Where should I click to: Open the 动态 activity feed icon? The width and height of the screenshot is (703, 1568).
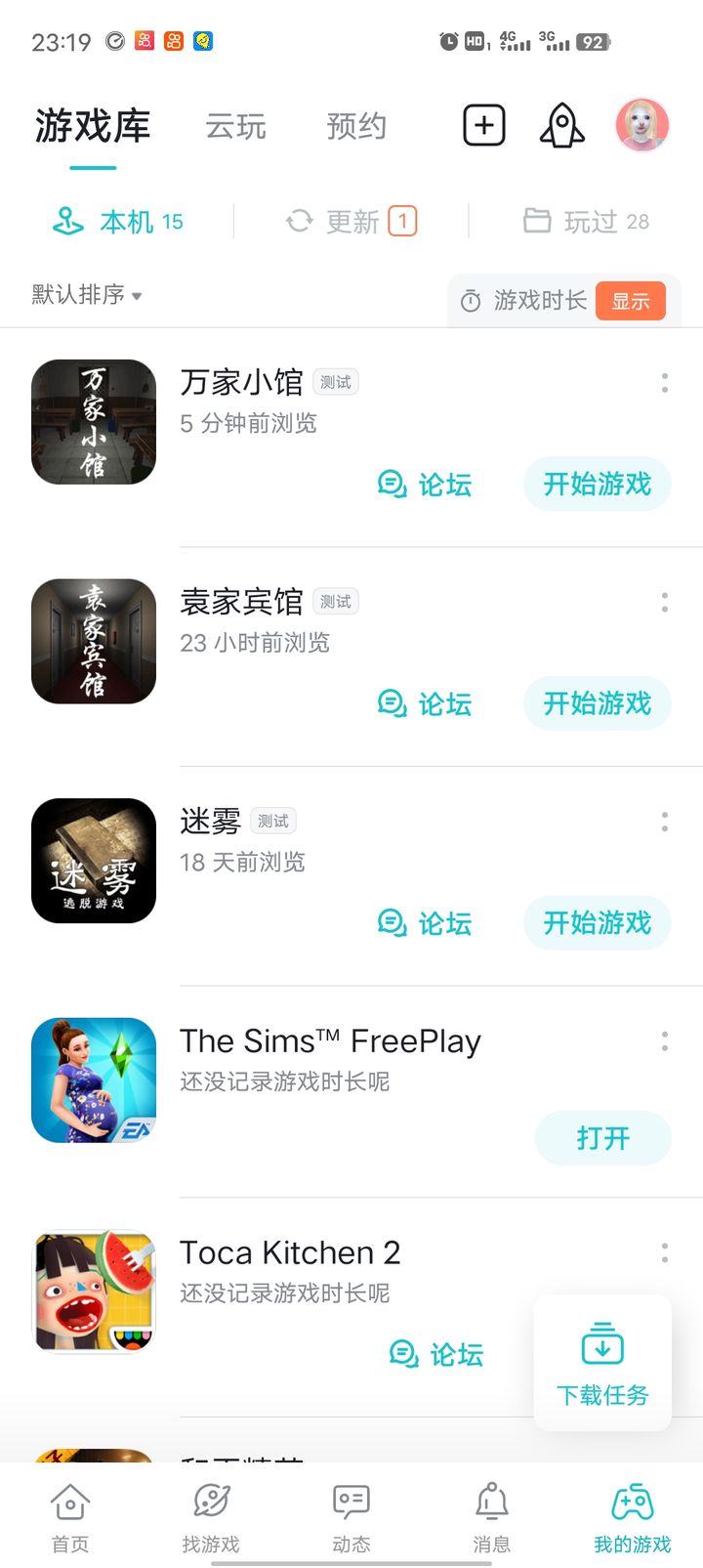click(350, 1509)
